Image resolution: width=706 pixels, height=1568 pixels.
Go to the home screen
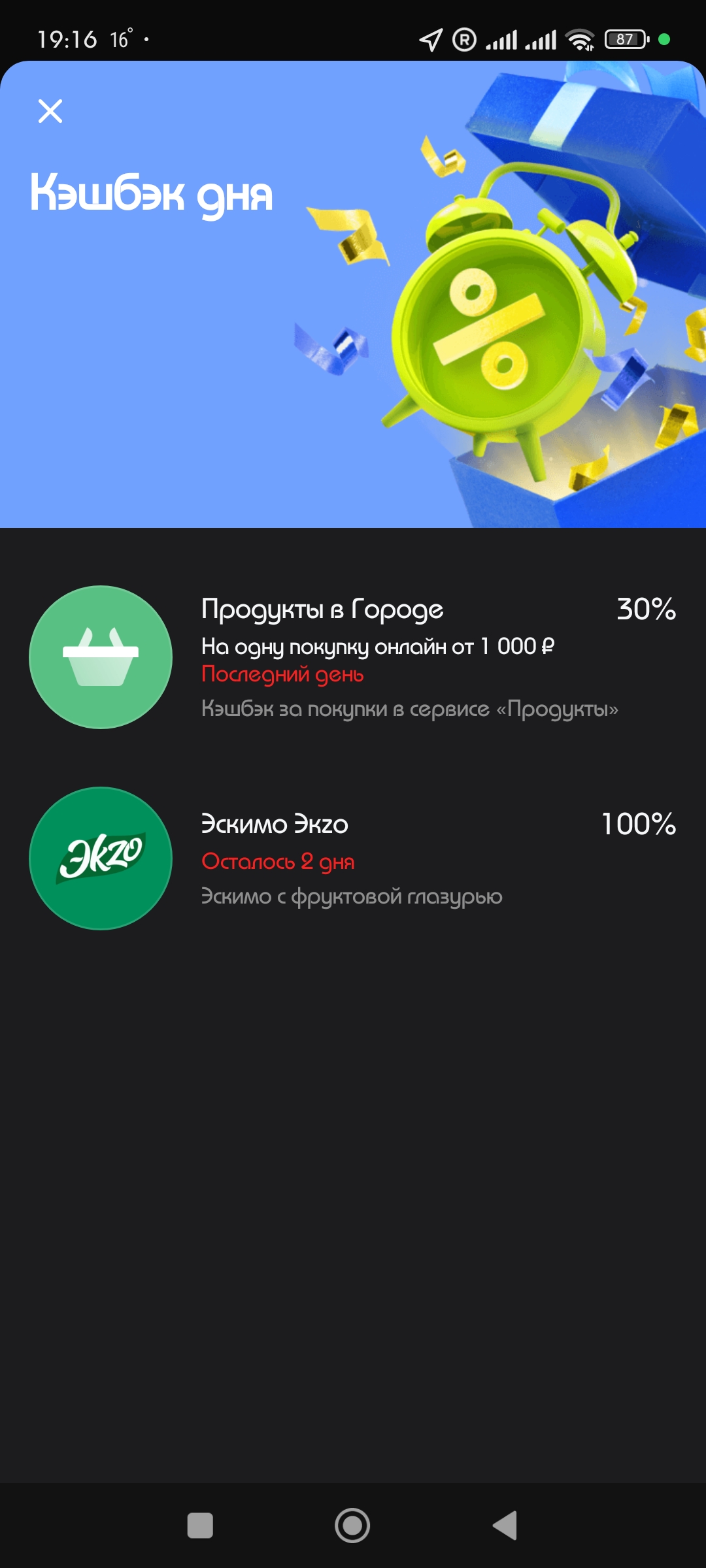pos(352,1526)
